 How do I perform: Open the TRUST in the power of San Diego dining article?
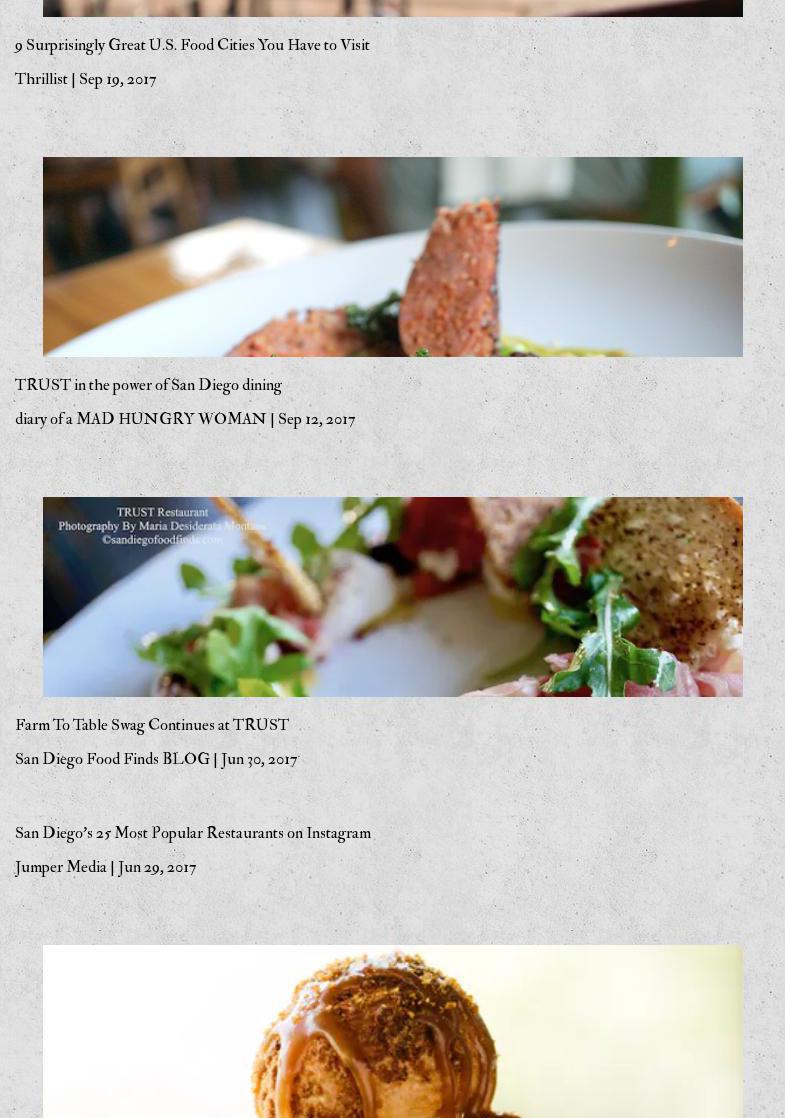[x=148, y=386]
